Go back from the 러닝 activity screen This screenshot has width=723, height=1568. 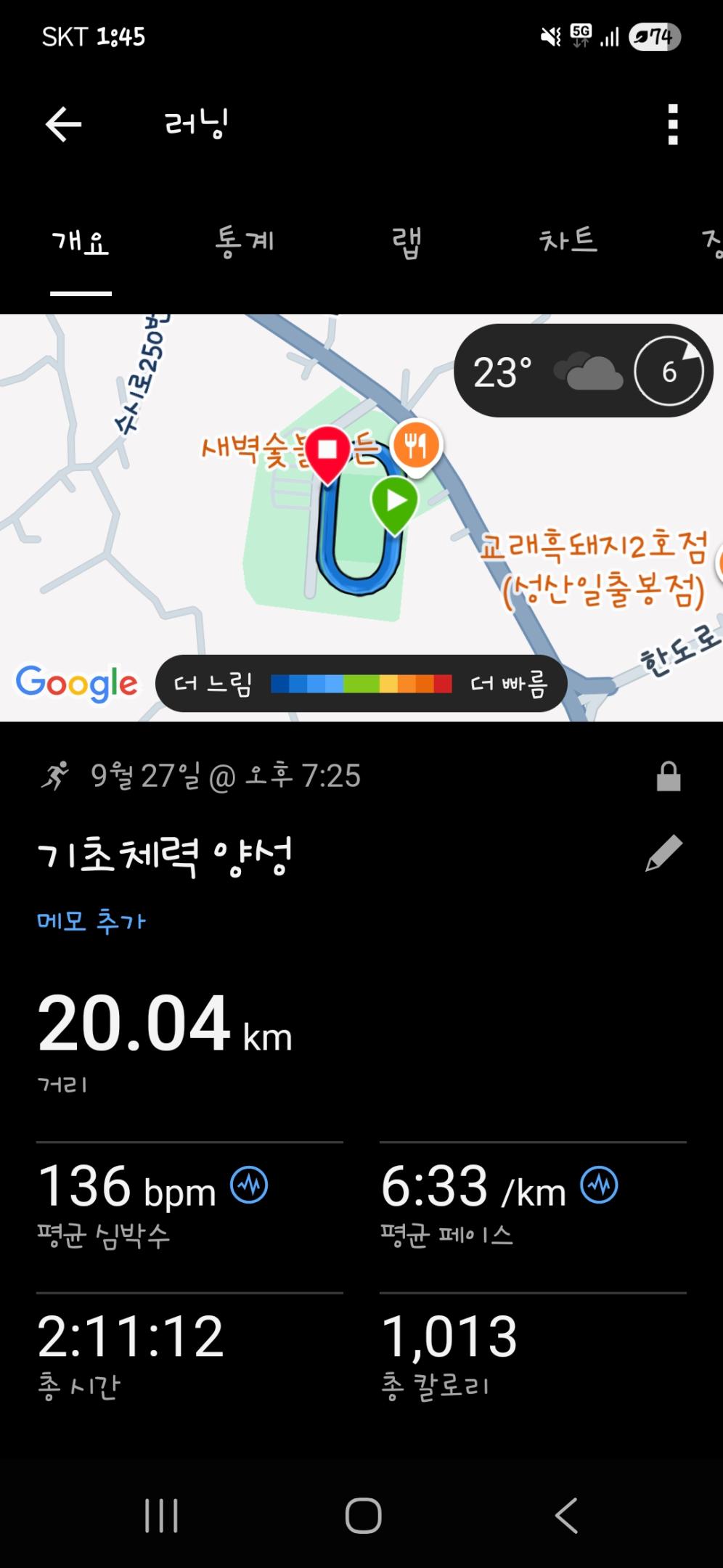tap(63, 125)
